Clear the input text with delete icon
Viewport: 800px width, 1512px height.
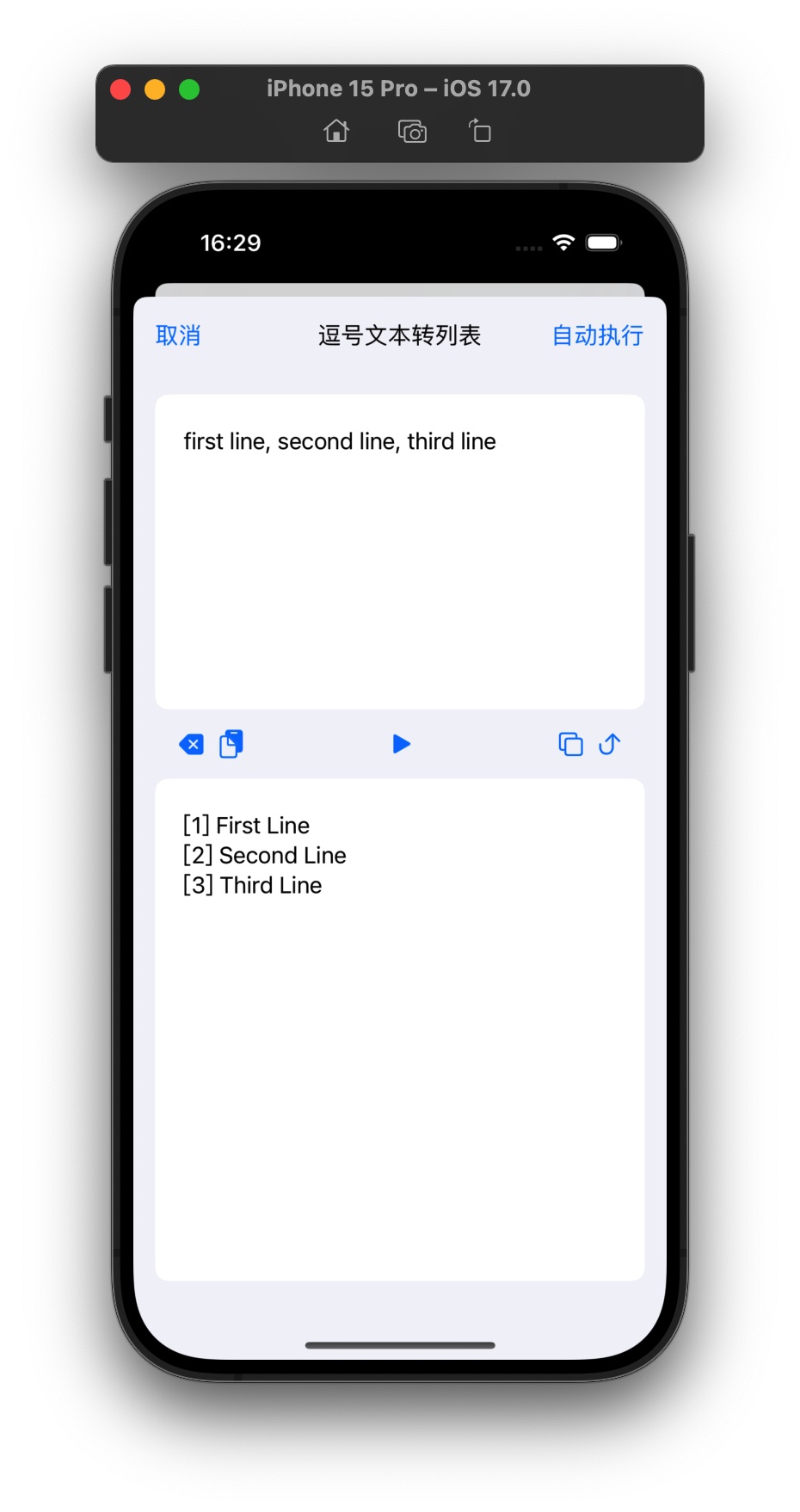point(191,744)
